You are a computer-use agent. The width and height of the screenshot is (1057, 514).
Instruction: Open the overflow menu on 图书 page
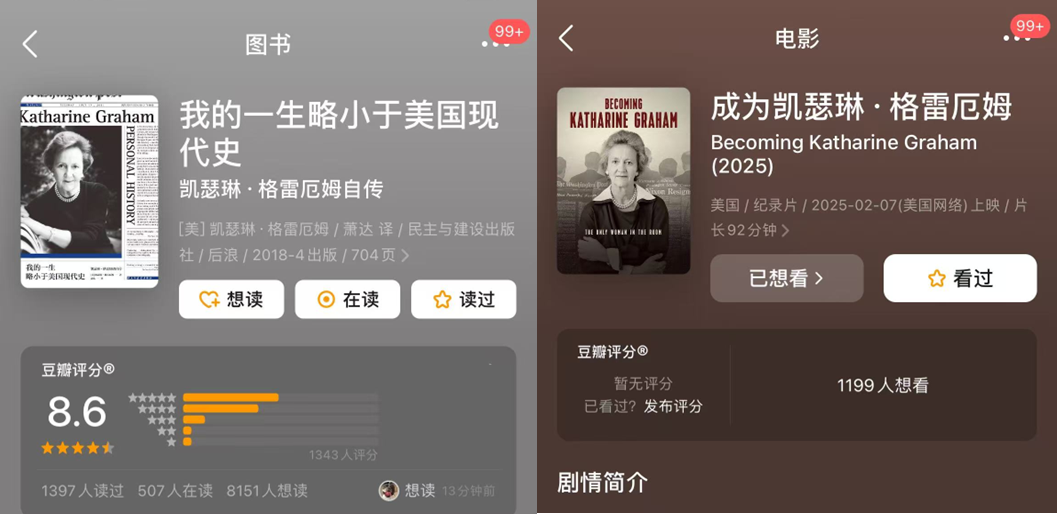(x=493, y=44)
